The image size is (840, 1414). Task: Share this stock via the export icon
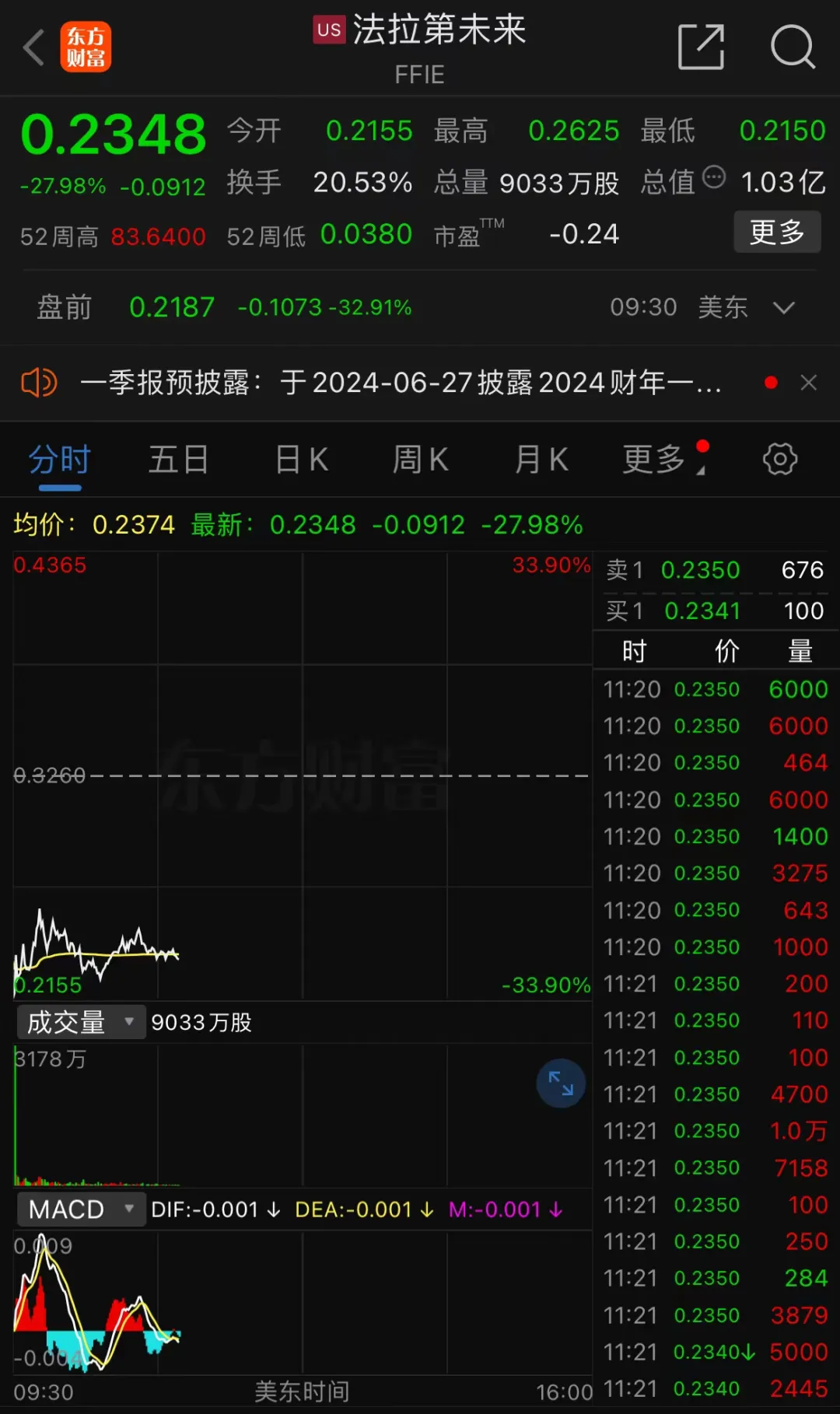pos(701,47)
